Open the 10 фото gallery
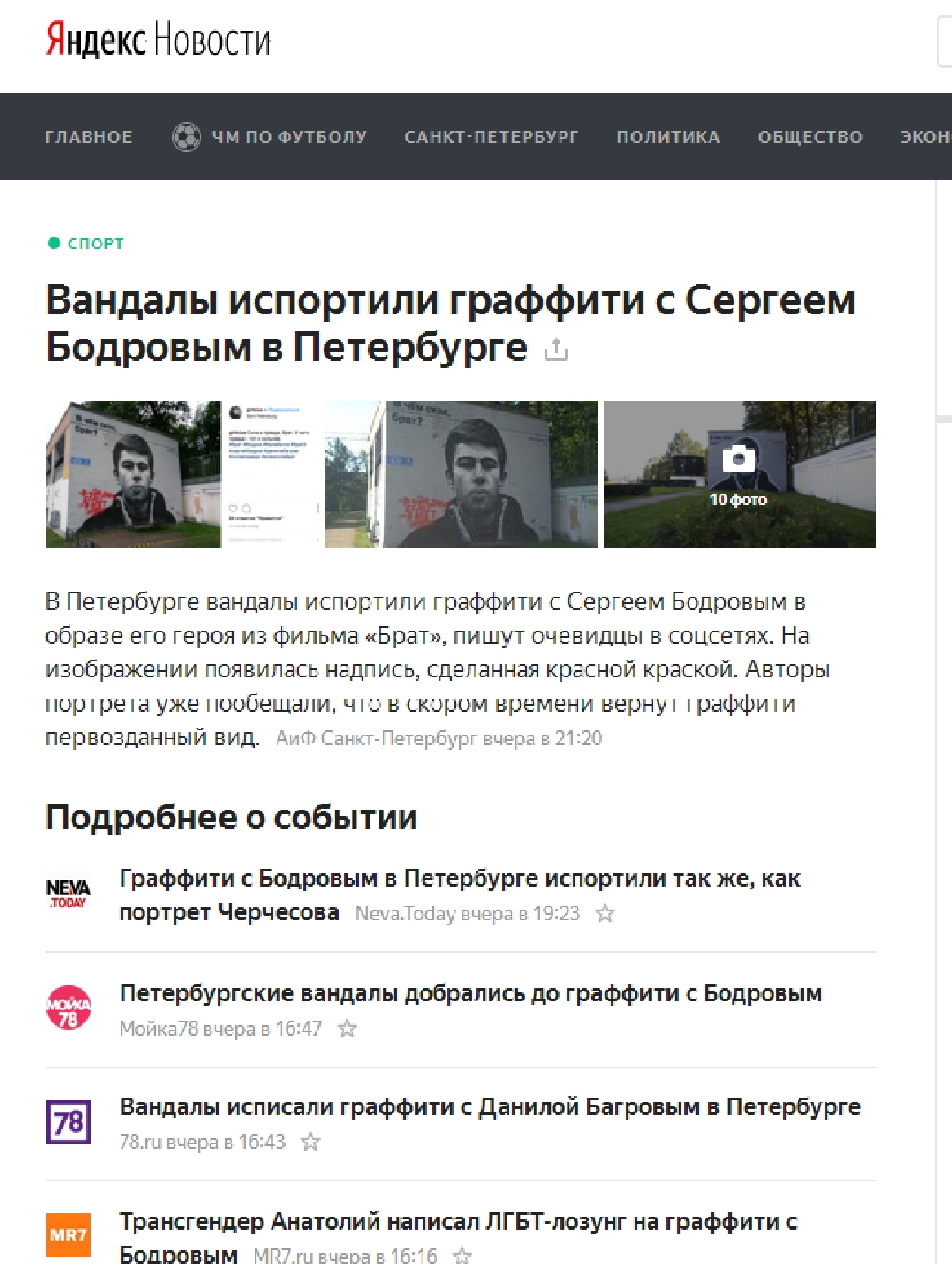The width and height of the screenshot is (952, 1264). pos(739,473)
